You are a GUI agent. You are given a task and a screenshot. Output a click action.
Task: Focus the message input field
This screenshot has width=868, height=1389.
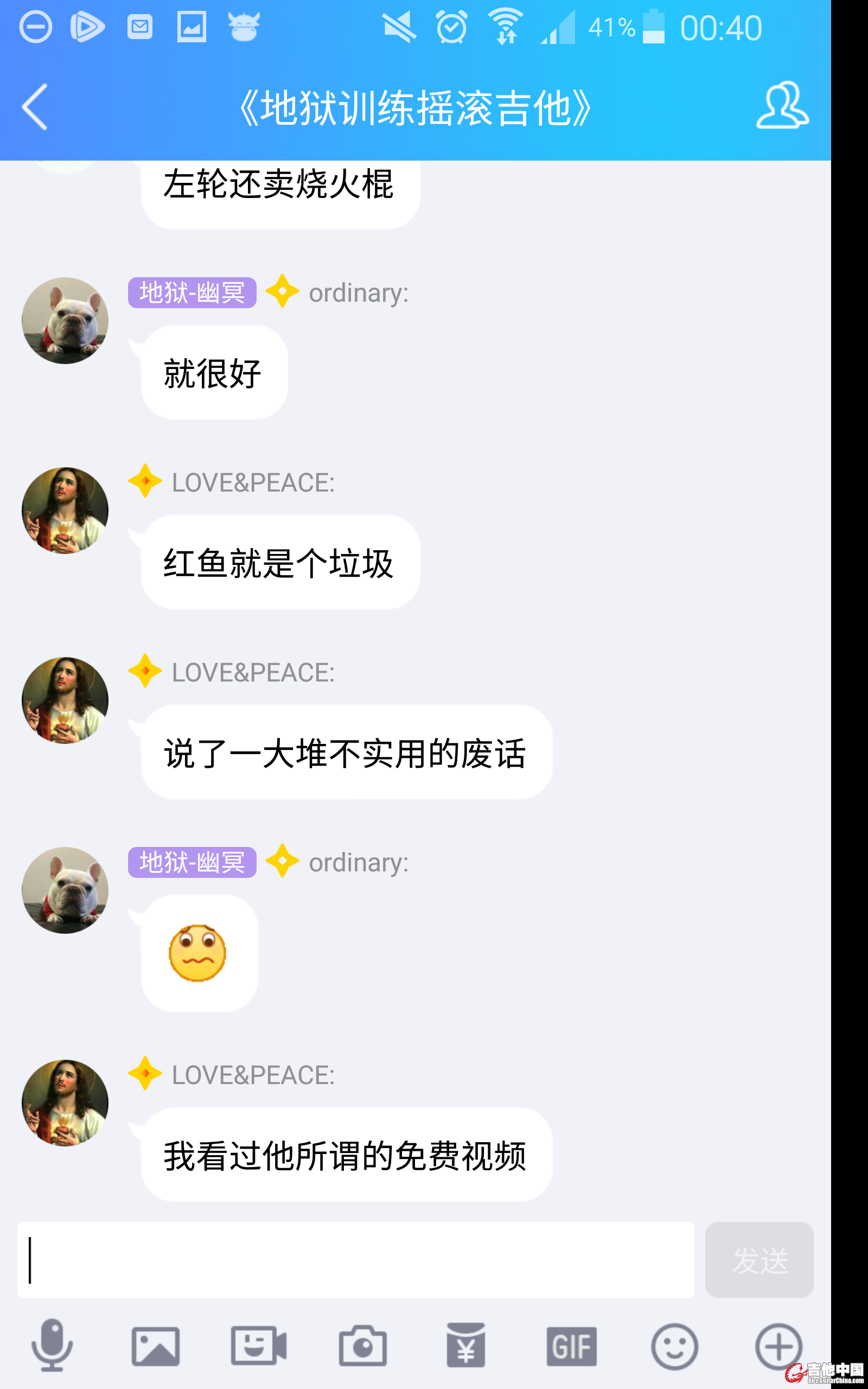pyautogui.click(x=356, y=1260)
